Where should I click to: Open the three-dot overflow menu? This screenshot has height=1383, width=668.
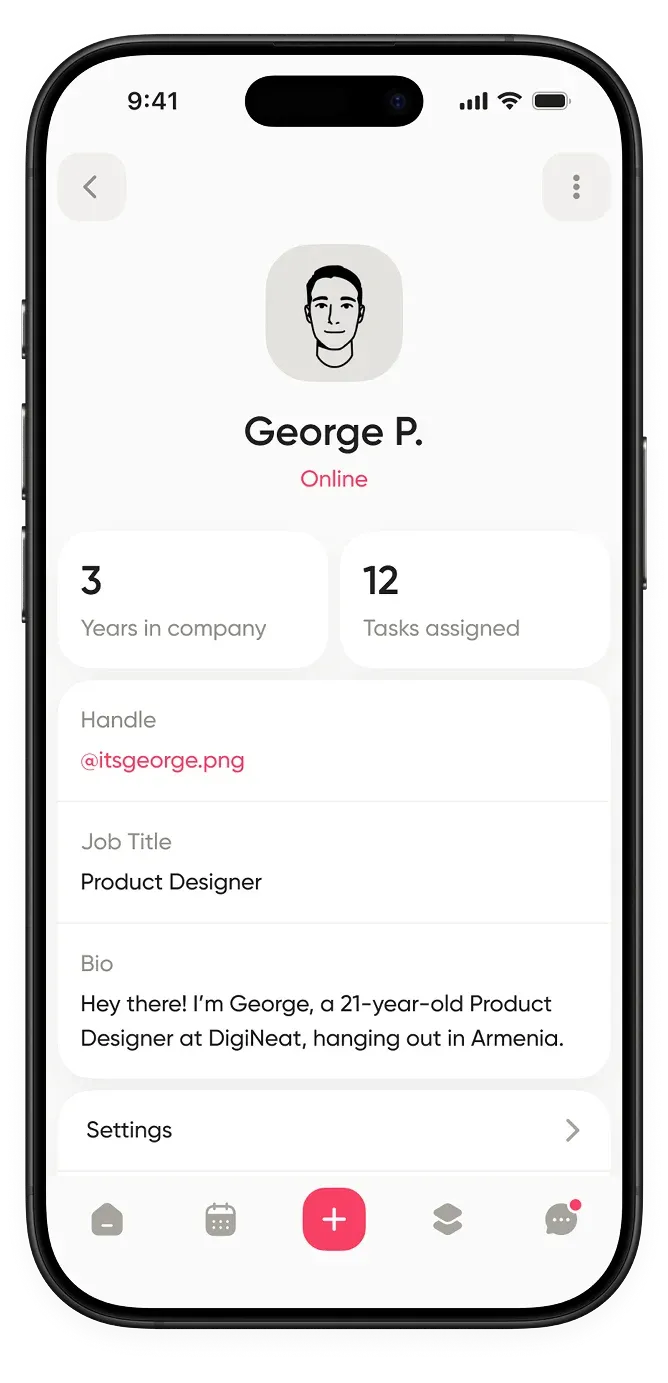pos(576,187)
